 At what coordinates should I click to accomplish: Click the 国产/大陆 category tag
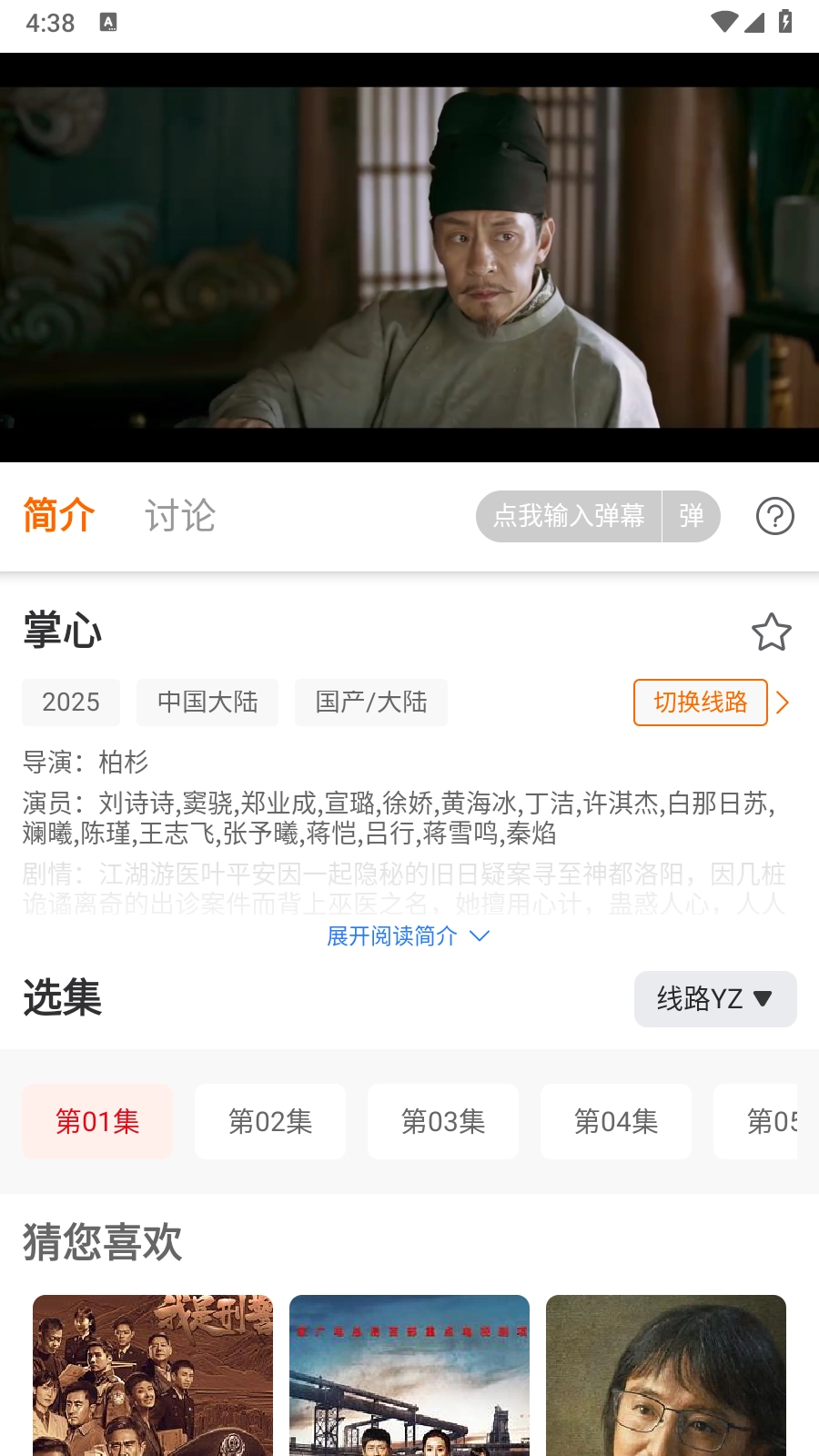click(x=371, y=702)
